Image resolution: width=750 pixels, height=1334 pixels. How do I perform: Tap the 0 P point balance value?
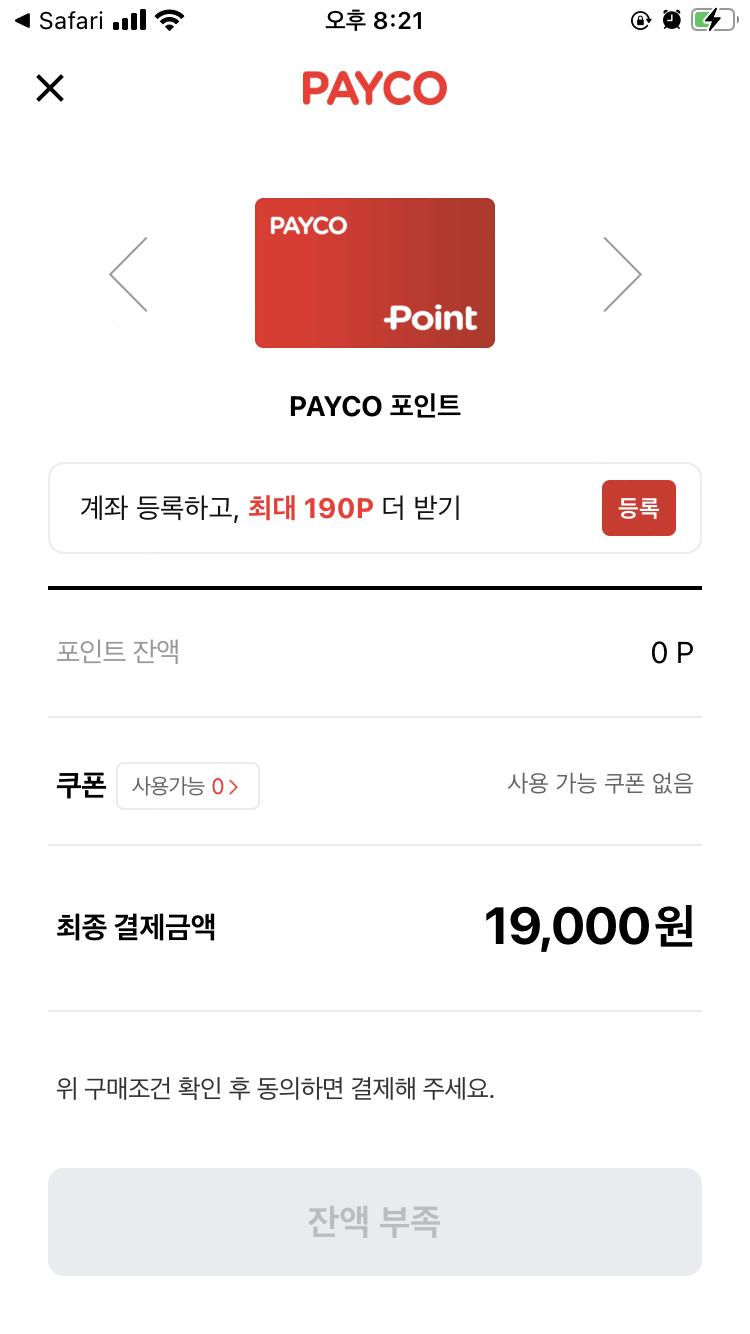pyautogui.click(x=671, y=651)
